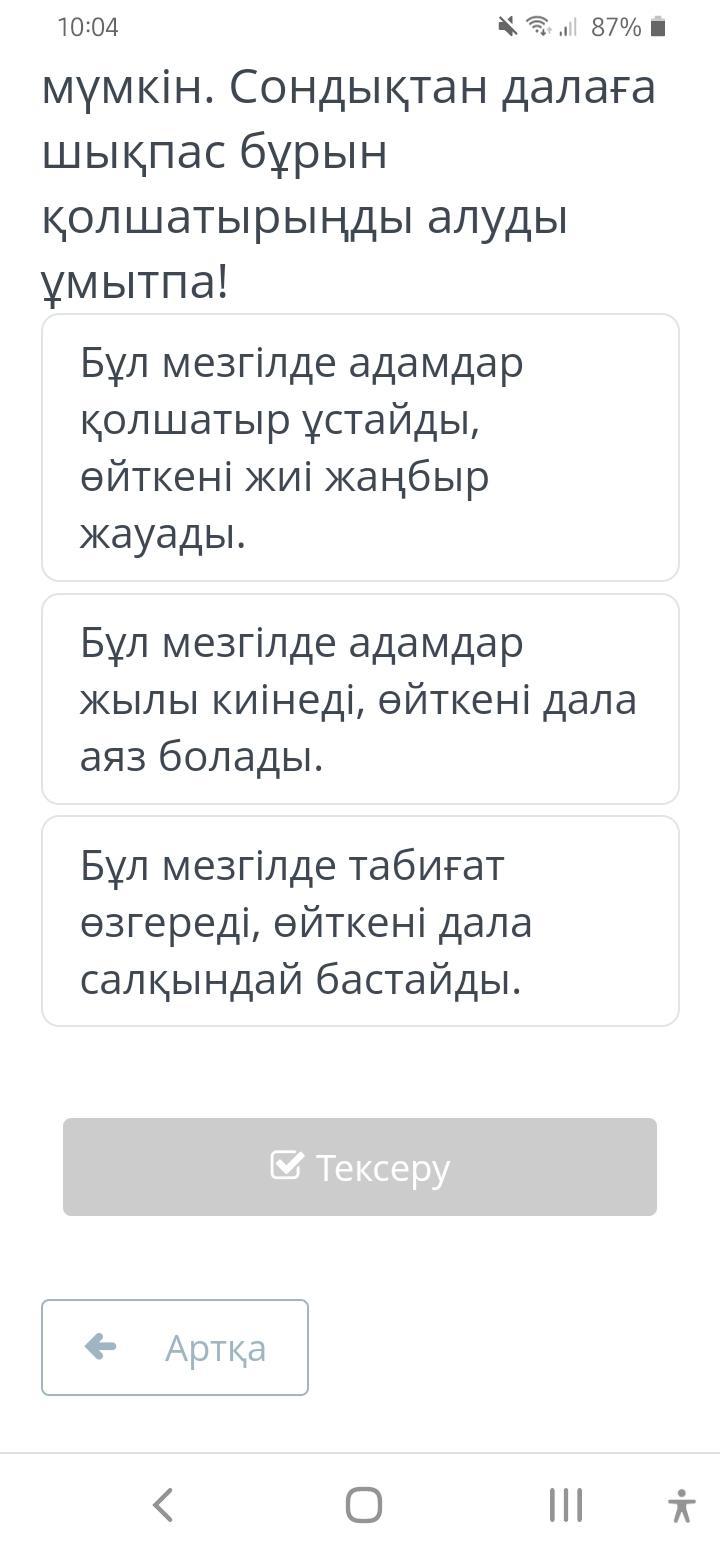720x1560 pixels.
Task: Select the answer about қолшатыр and жаңбыр
Action: pyautogui.click(x=360, y=448)
